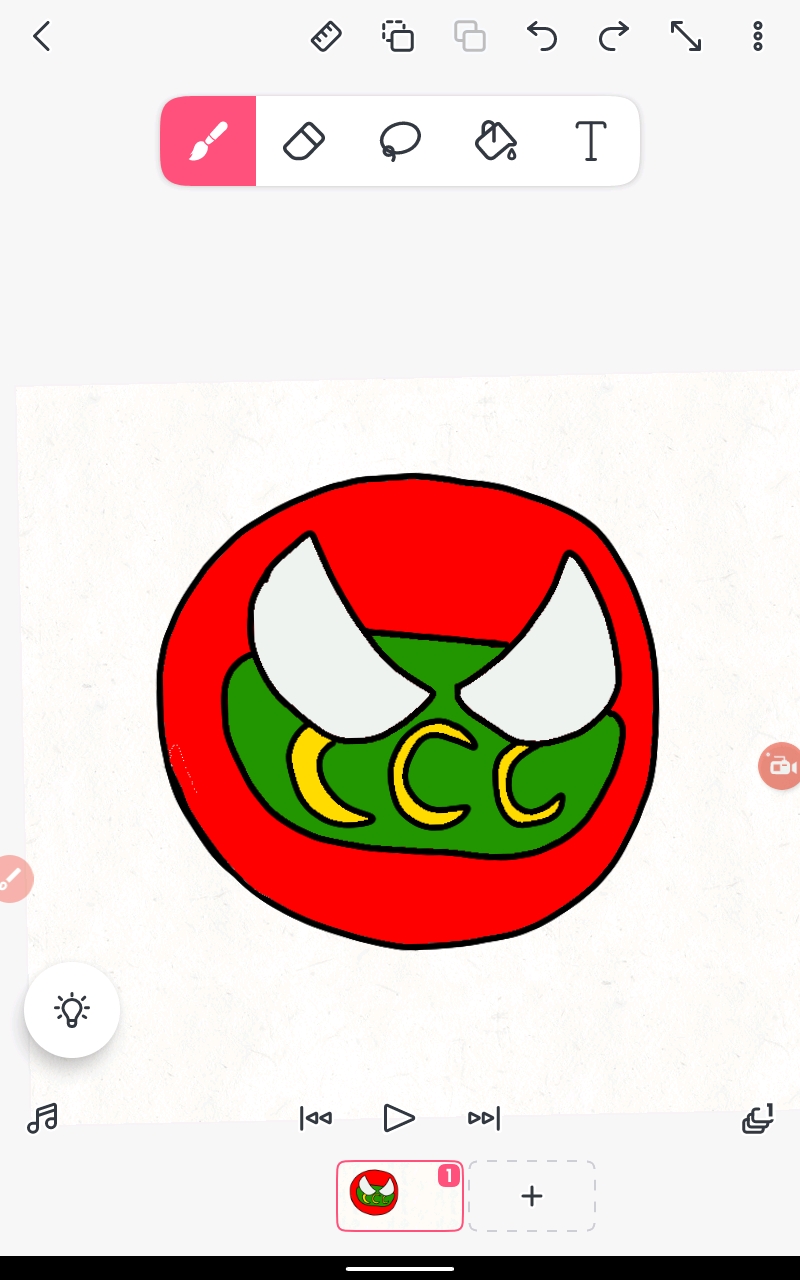Screen dimensions: 800x1280
Task: Choose the lasso selection tool
Action: [400, 141]
